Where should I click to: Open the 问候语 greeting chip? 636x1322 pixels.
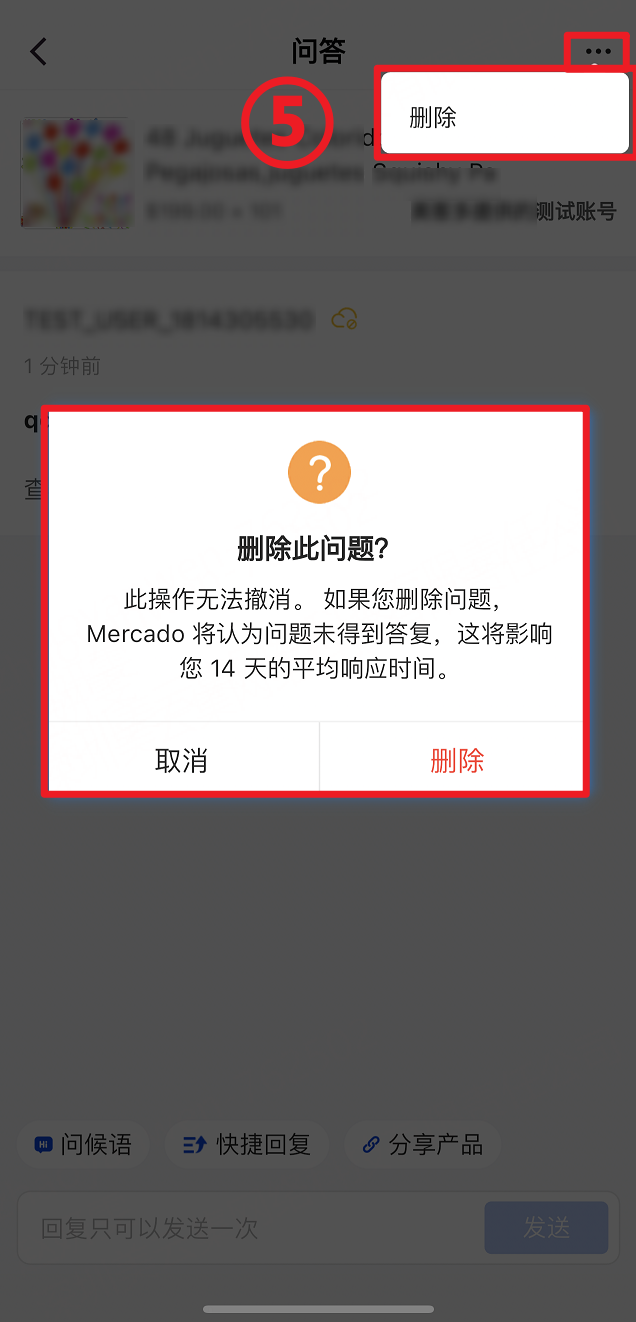[83, 1144]
